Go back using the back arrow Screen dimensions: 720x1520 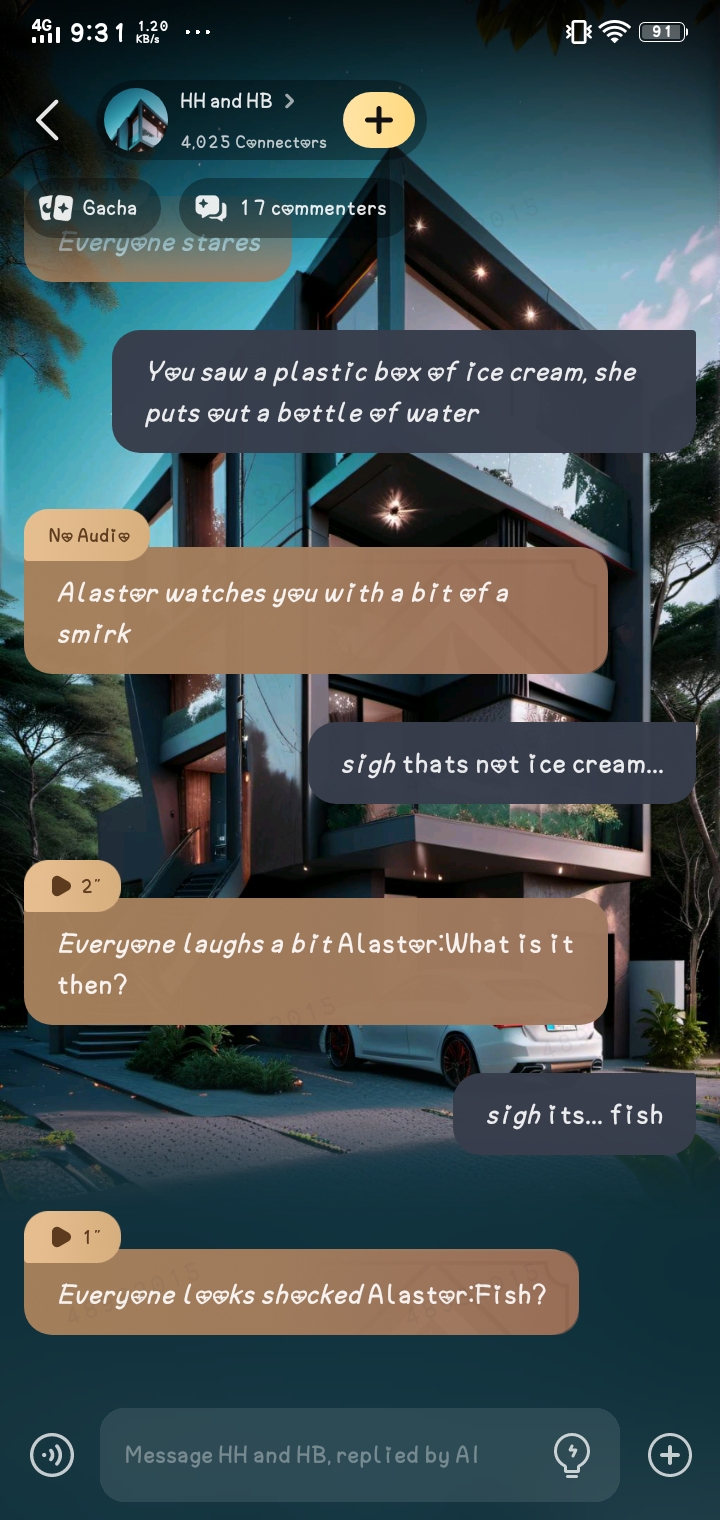pos(47,120)
